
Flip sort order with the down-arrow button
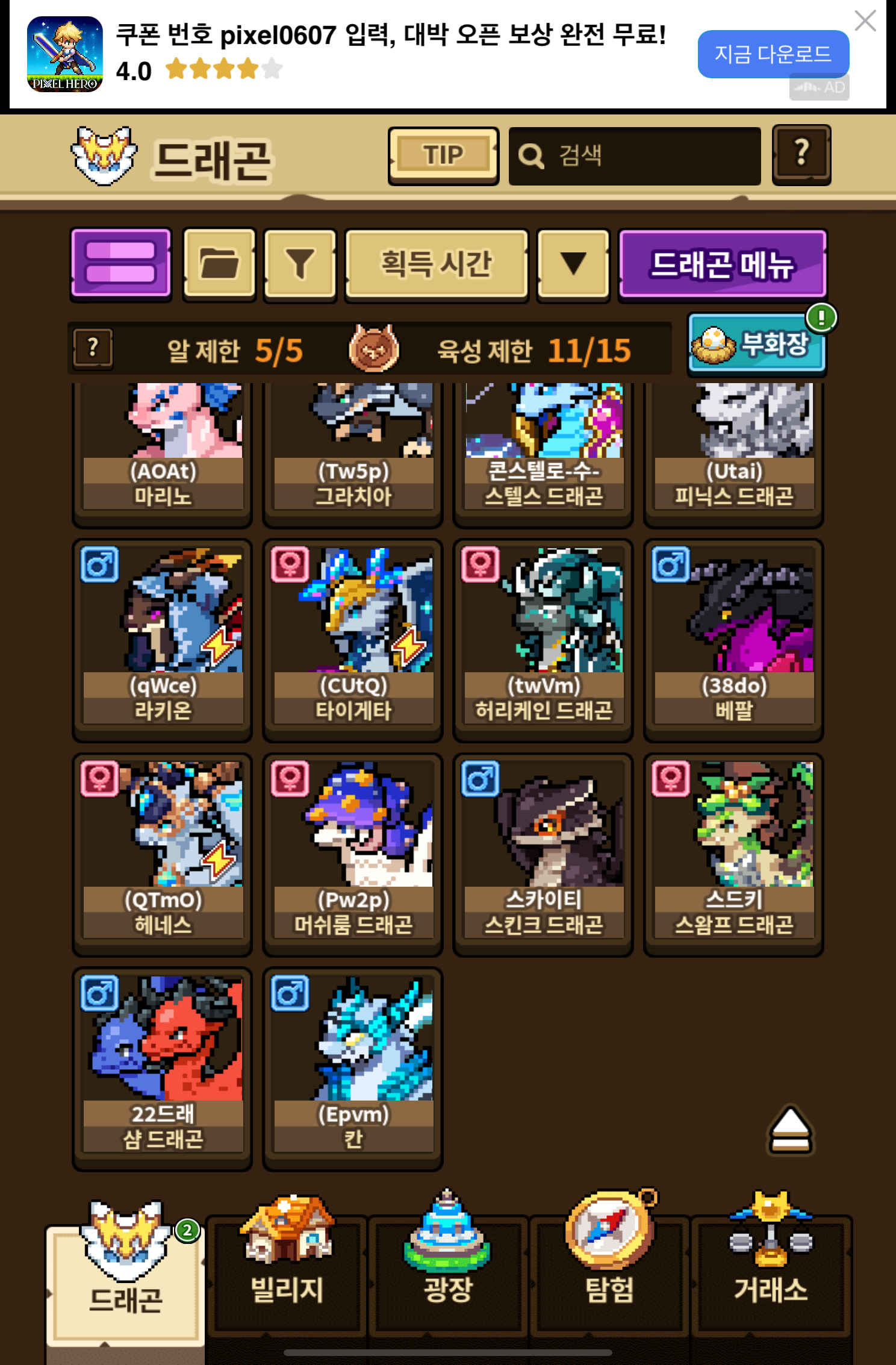[573, 263]
